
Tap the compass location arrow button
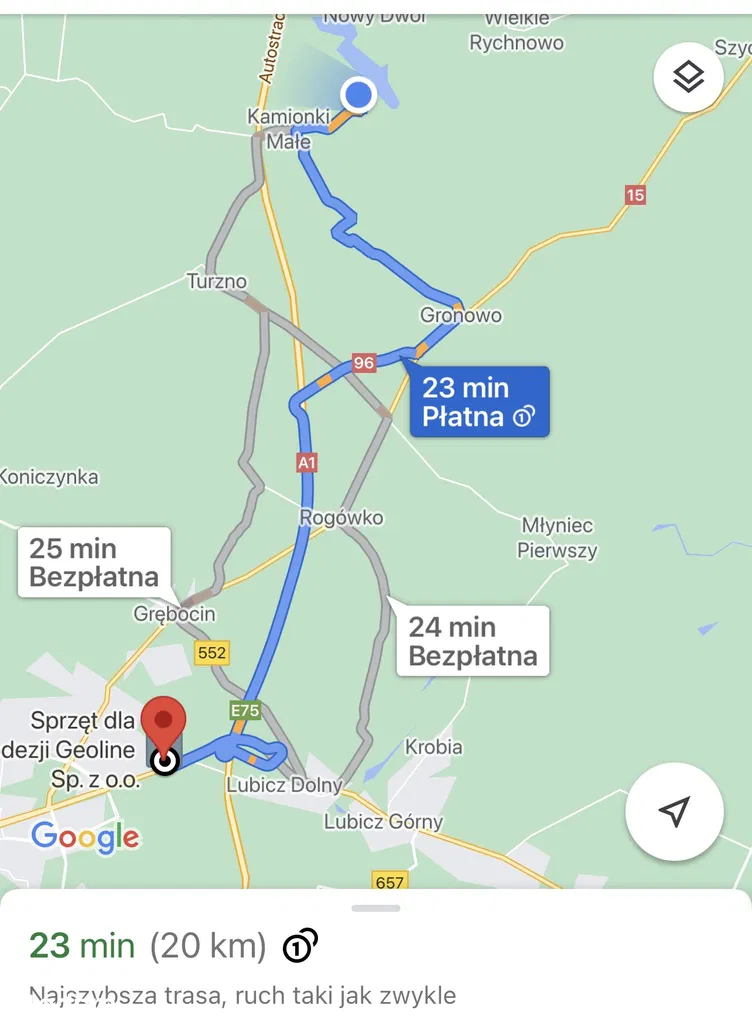[x=675, y=811]
